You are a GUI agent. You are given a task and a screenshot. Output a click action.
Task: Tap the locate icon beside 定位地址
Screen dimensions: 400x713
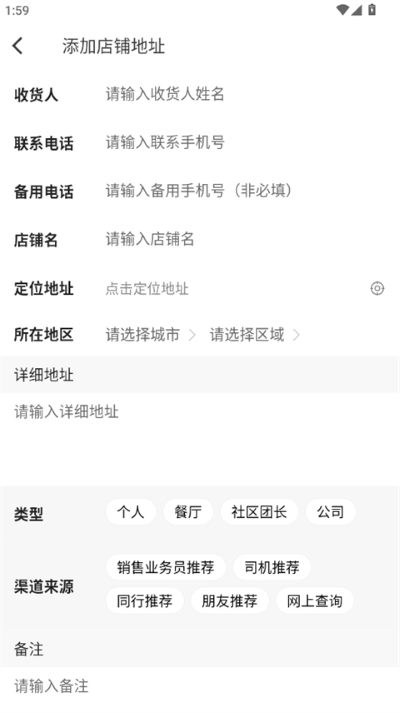(377, 288)
